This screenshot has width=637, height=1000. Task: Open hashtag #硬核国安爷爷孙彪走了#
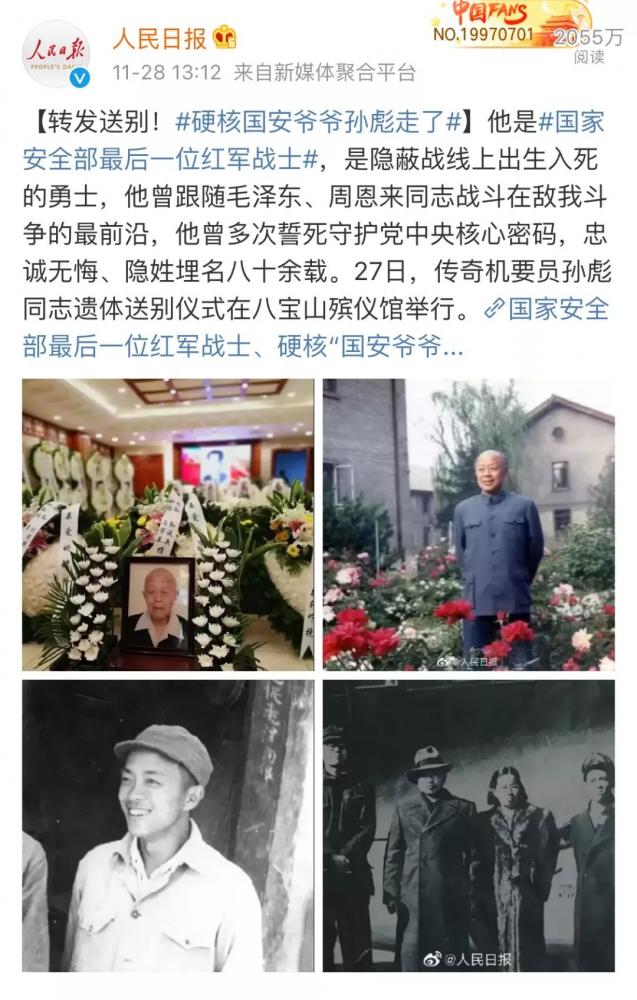coord(318,122)
